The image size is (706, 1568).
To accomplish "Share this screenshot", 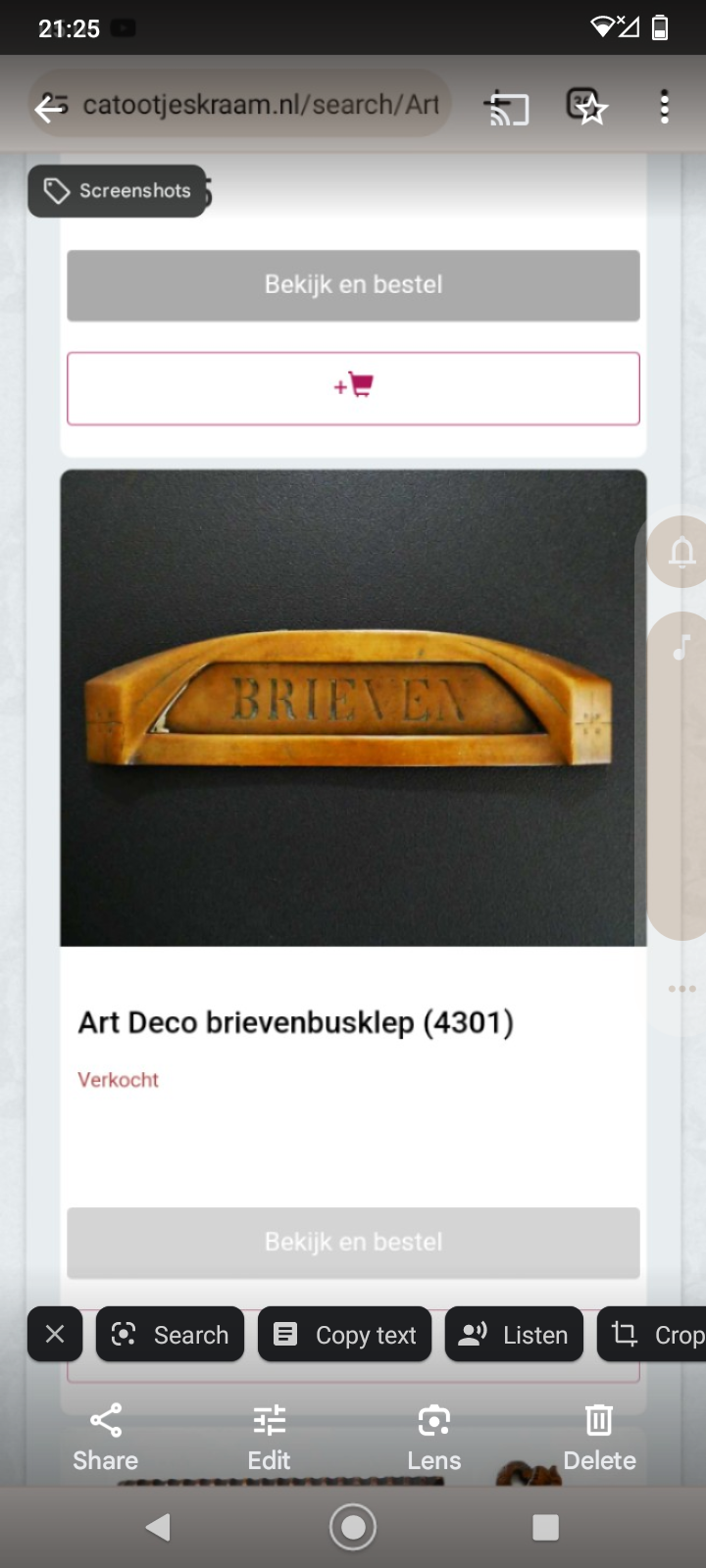I will pos(105,1438).
